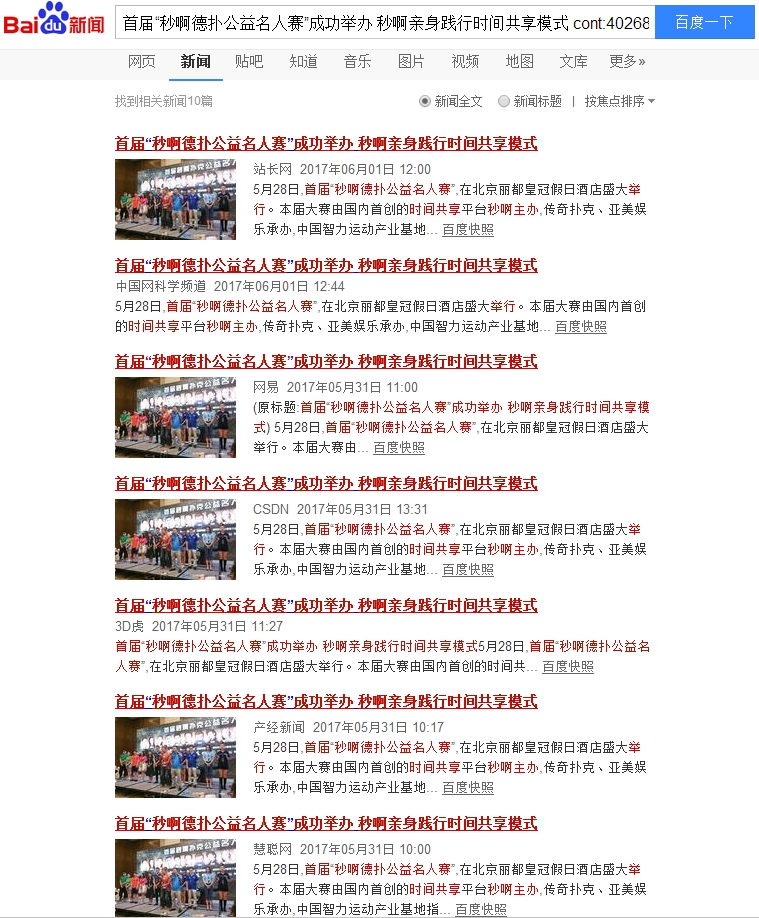Image resolution: width=759 pixels, height=918 pixels.
Task: Open the 知道 tab
Action: point(303,62)
